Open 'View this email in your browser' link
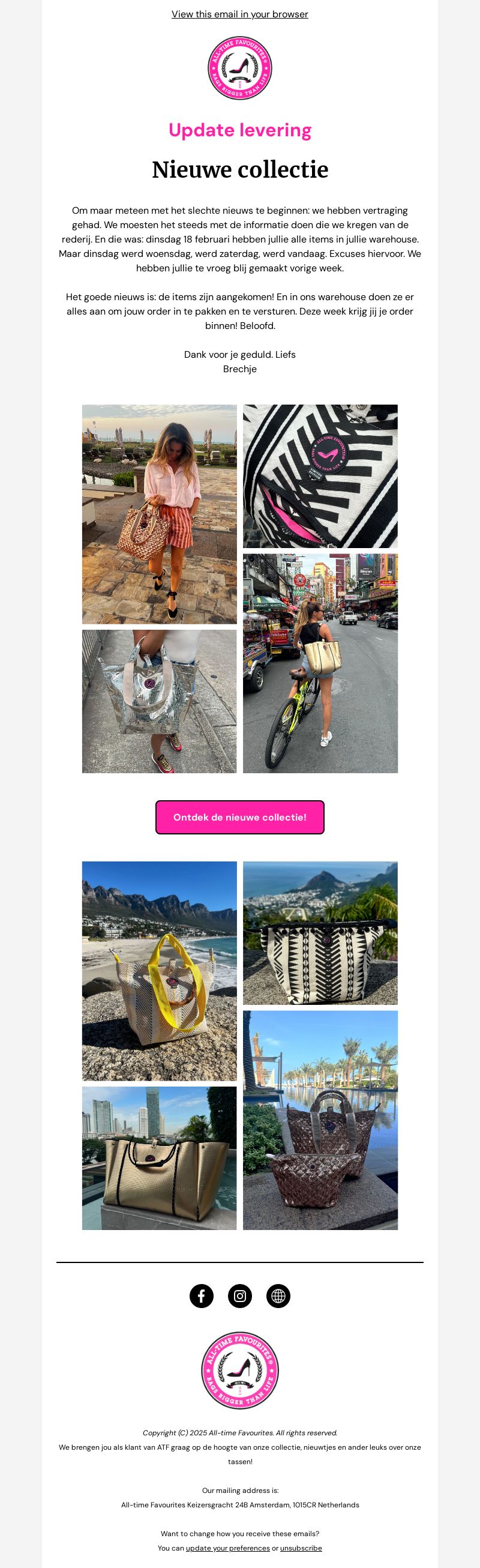The image size is (480, 1568). 239,14
